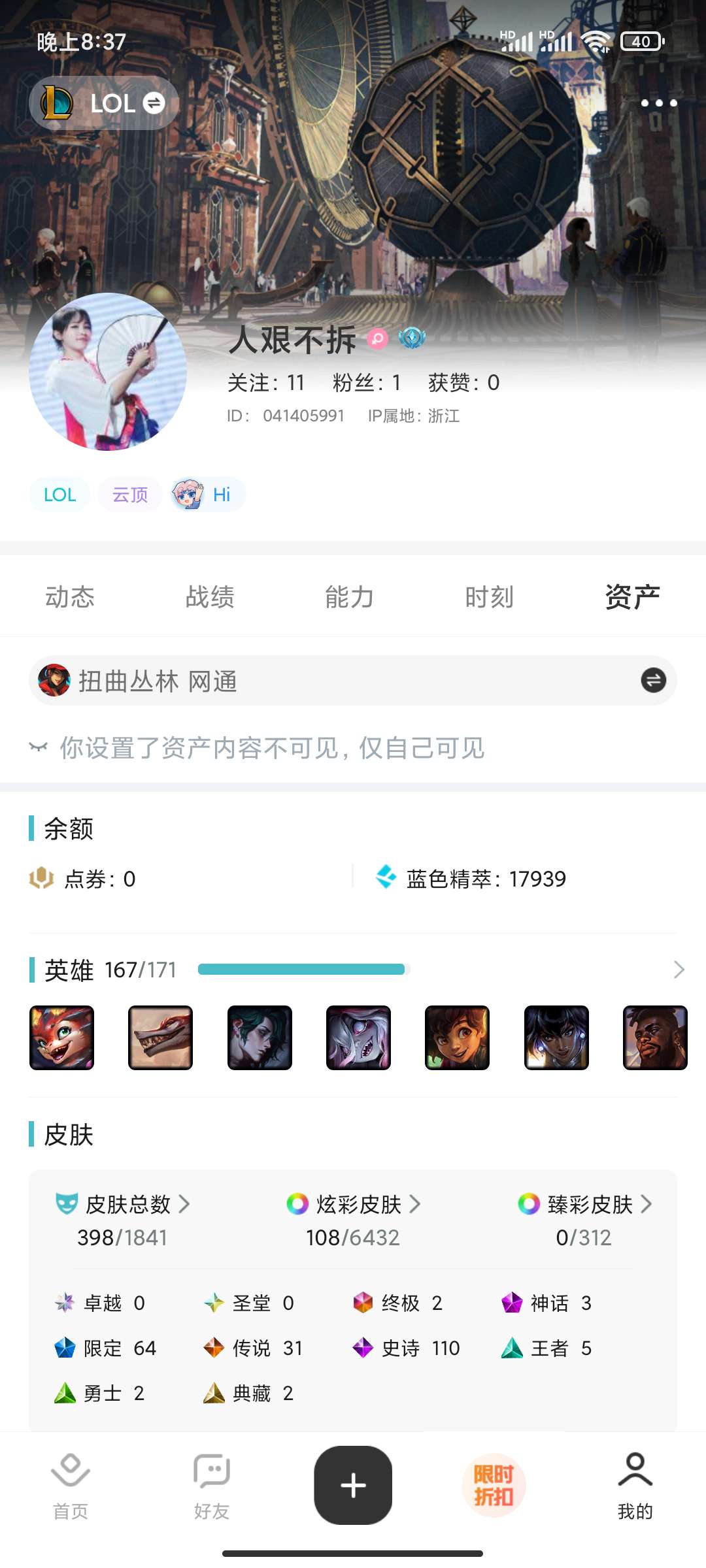
Task: Open 炫彩皮肤 chroma skins list
Action: click(x=354, y=1204)
